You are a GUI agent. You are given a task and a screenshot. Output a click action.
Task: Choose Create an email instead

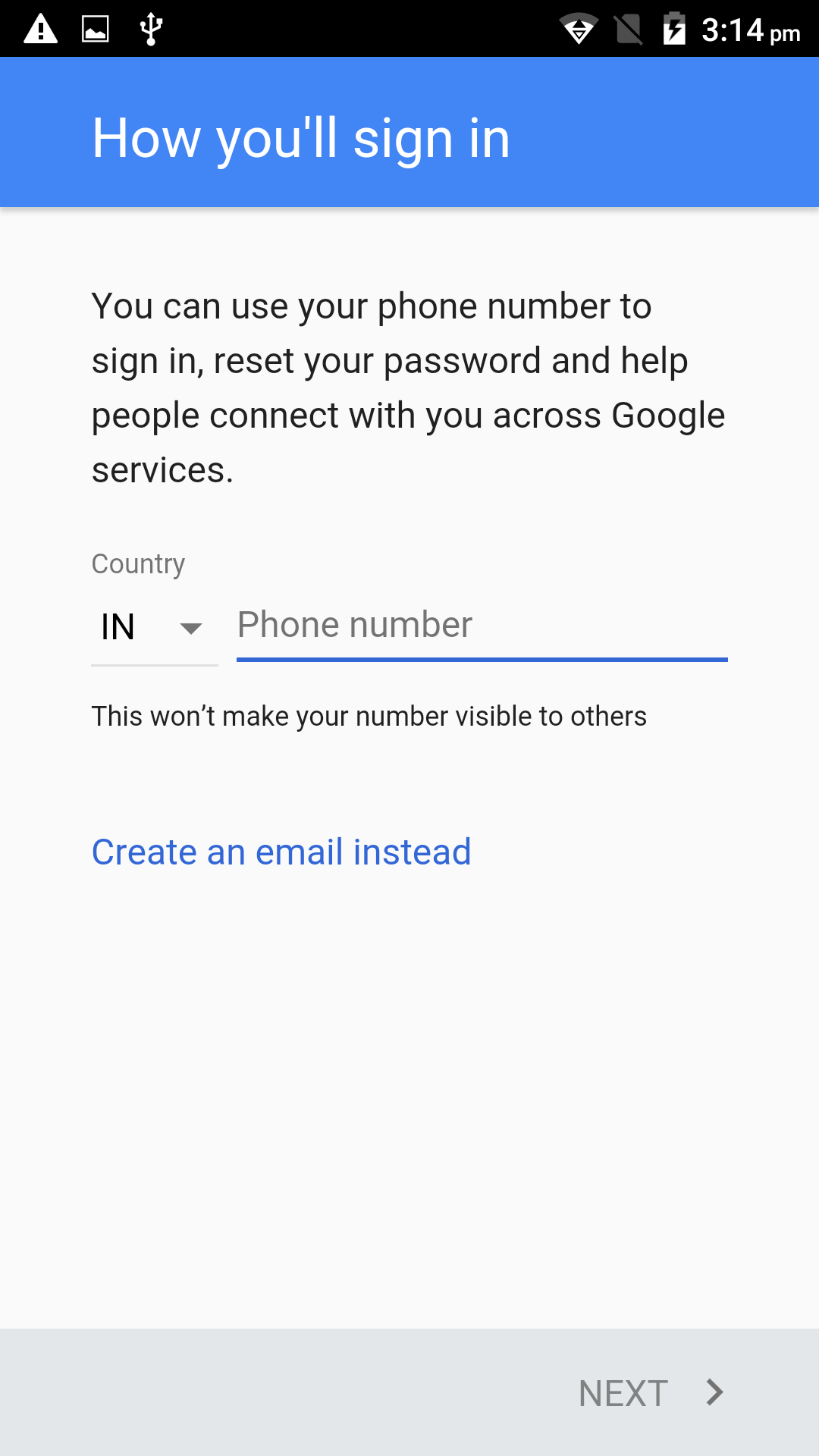point(281,852)
